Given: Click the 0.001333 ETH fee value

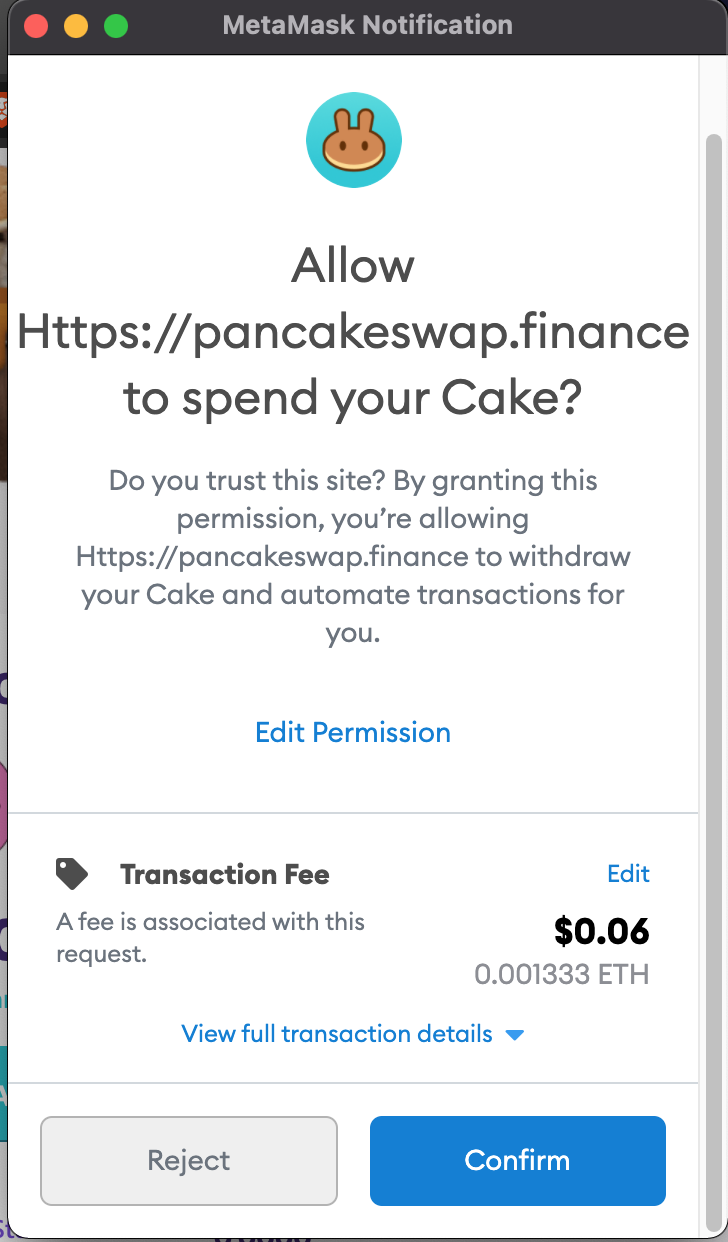Looking at the screenshot, I should [x=562, y=974].
